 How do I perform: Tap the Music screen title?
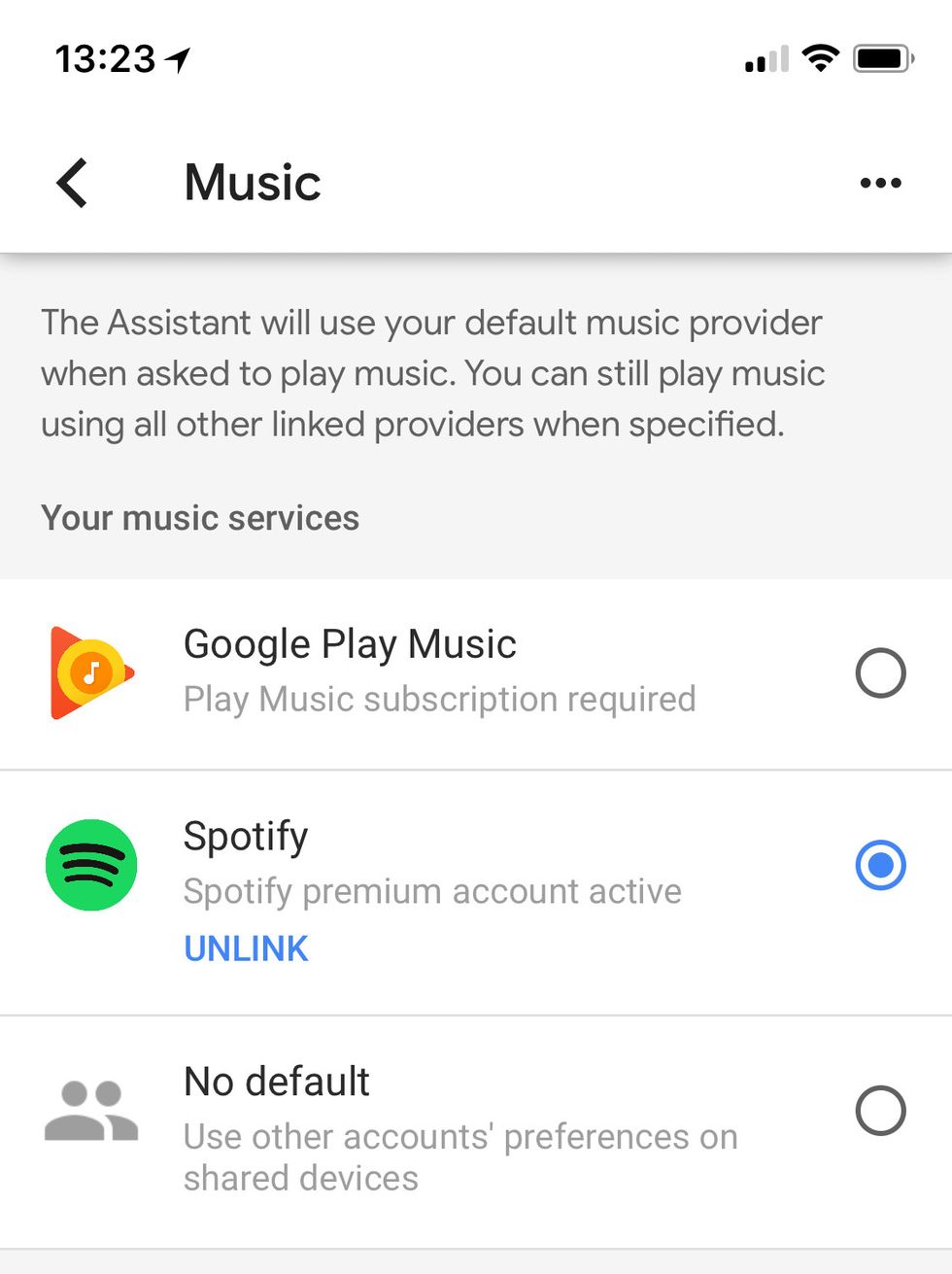click(252, 183)
